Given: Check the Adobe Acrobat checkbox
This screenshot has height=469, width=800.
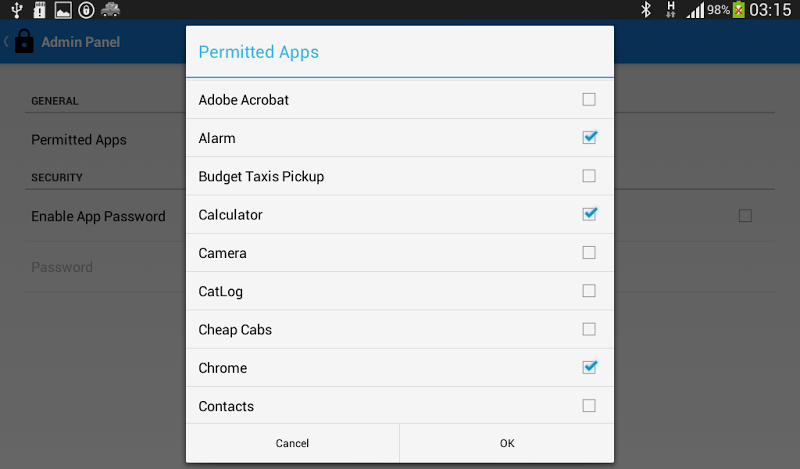Looking at the screenshot, I should coord(589,100).
